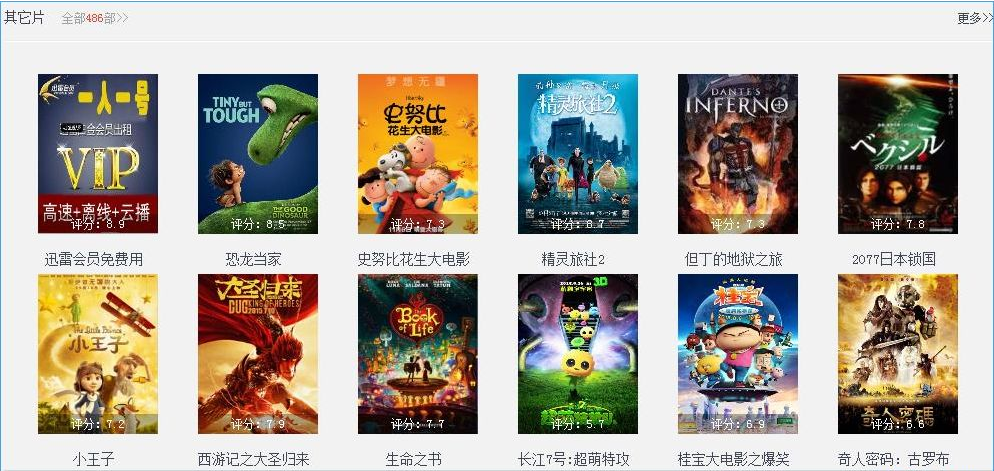Open the 2077日本锁国 poster
The image size is (994, 471).
[898, 154]
